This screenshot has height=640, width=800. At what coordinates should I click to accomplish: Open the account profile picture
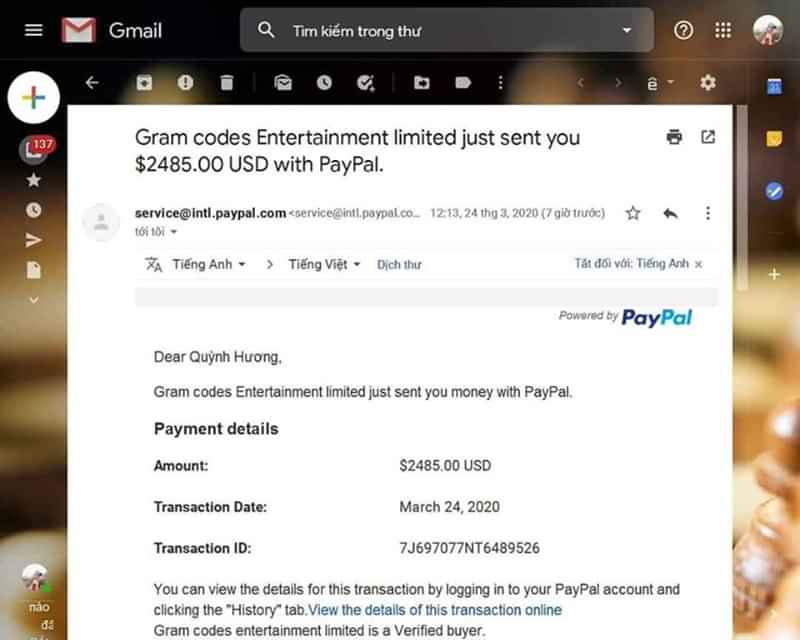(x=767, y=30)
